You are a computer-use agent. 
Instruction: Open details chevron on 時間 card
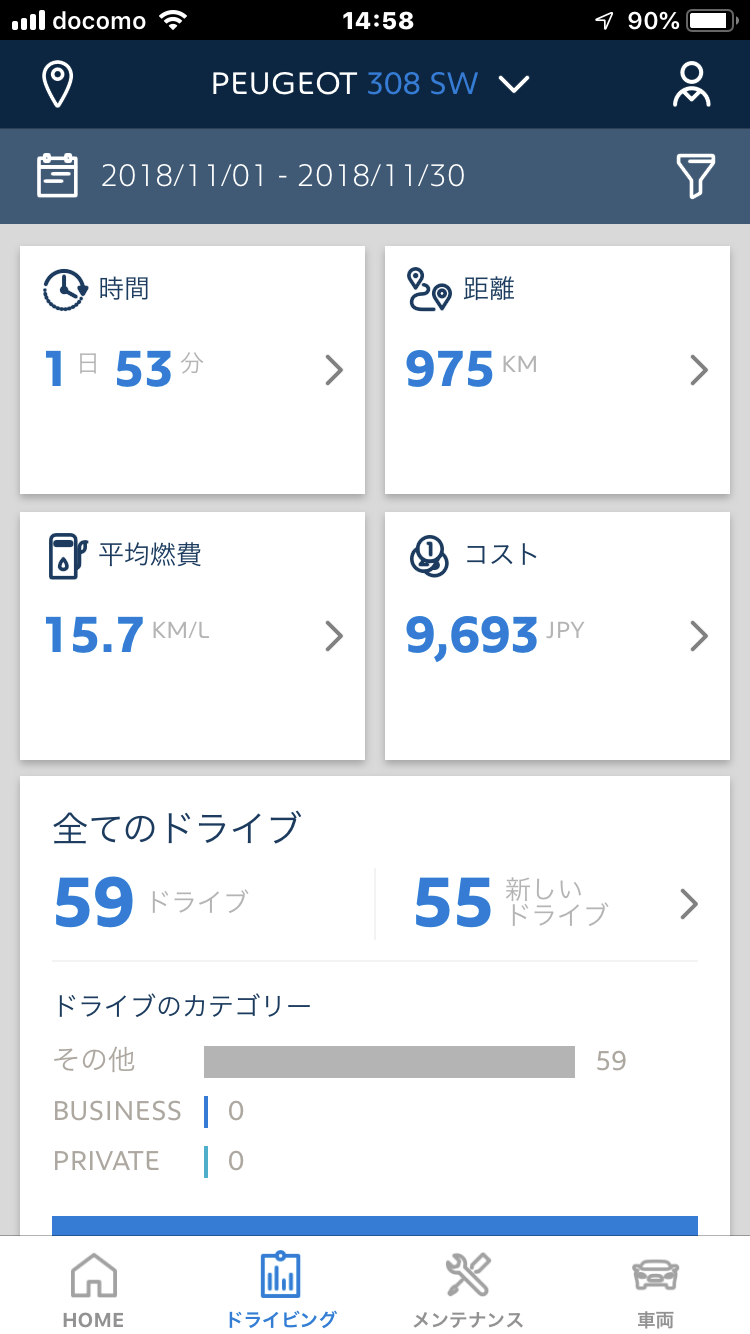coord(333,370)
